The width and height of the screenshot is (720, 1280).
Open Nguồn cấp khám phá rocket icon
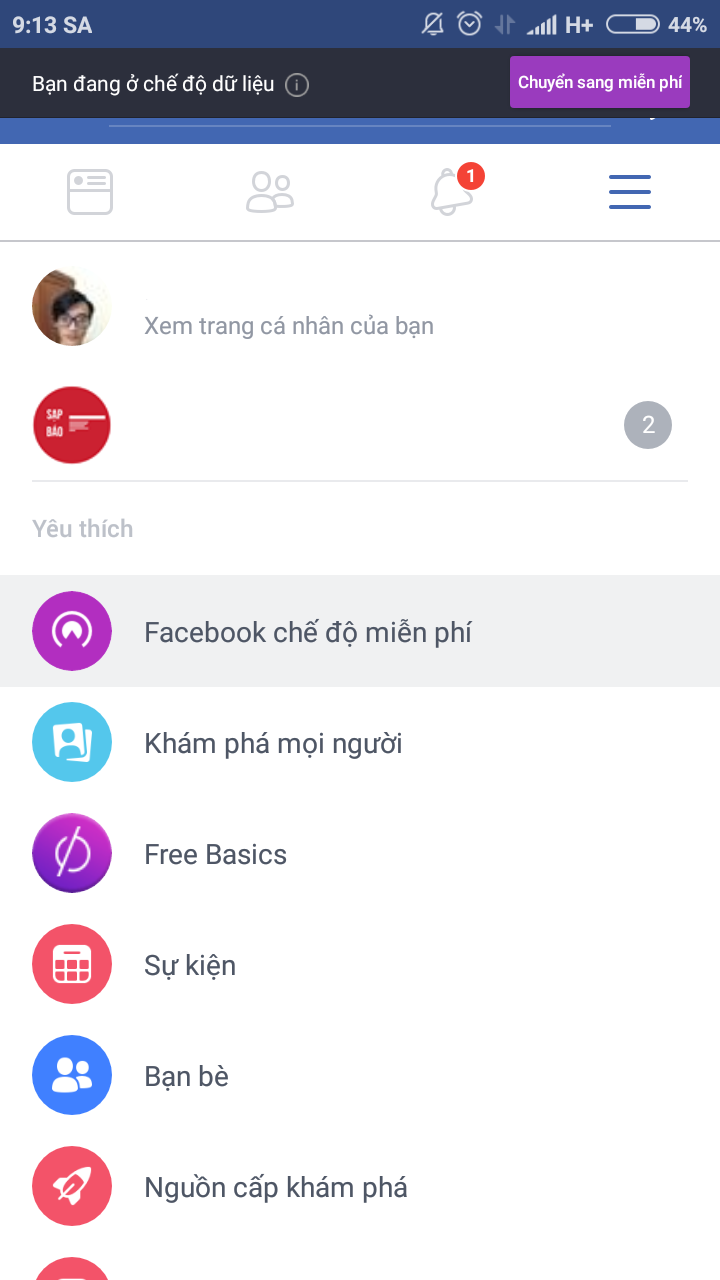coord(72,1186)
